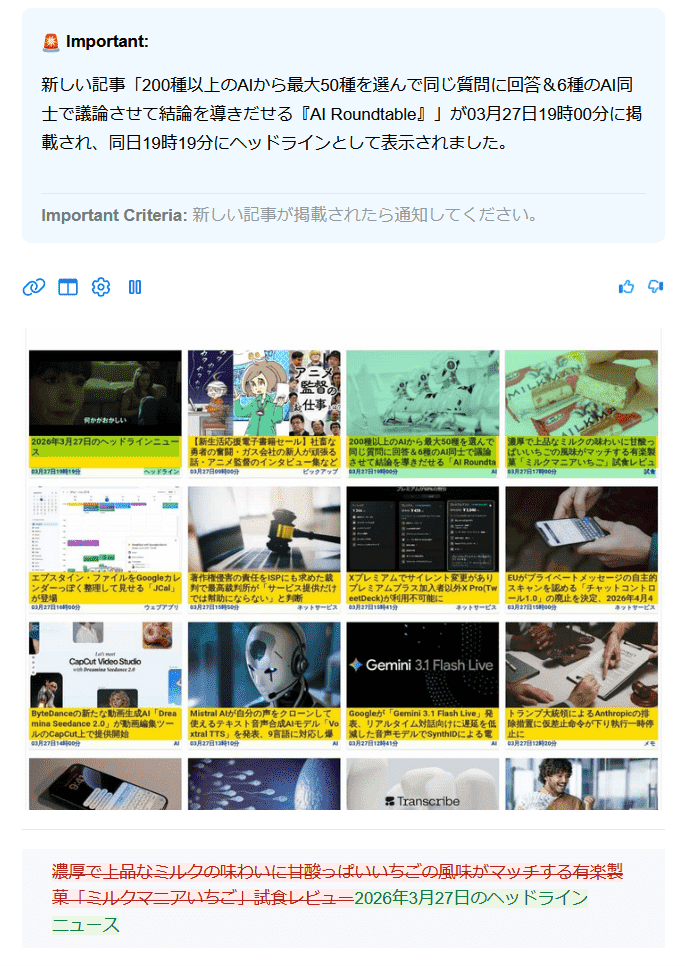Give thumbs up to this alert
The image size is (685, 966).
pos(627,287)
